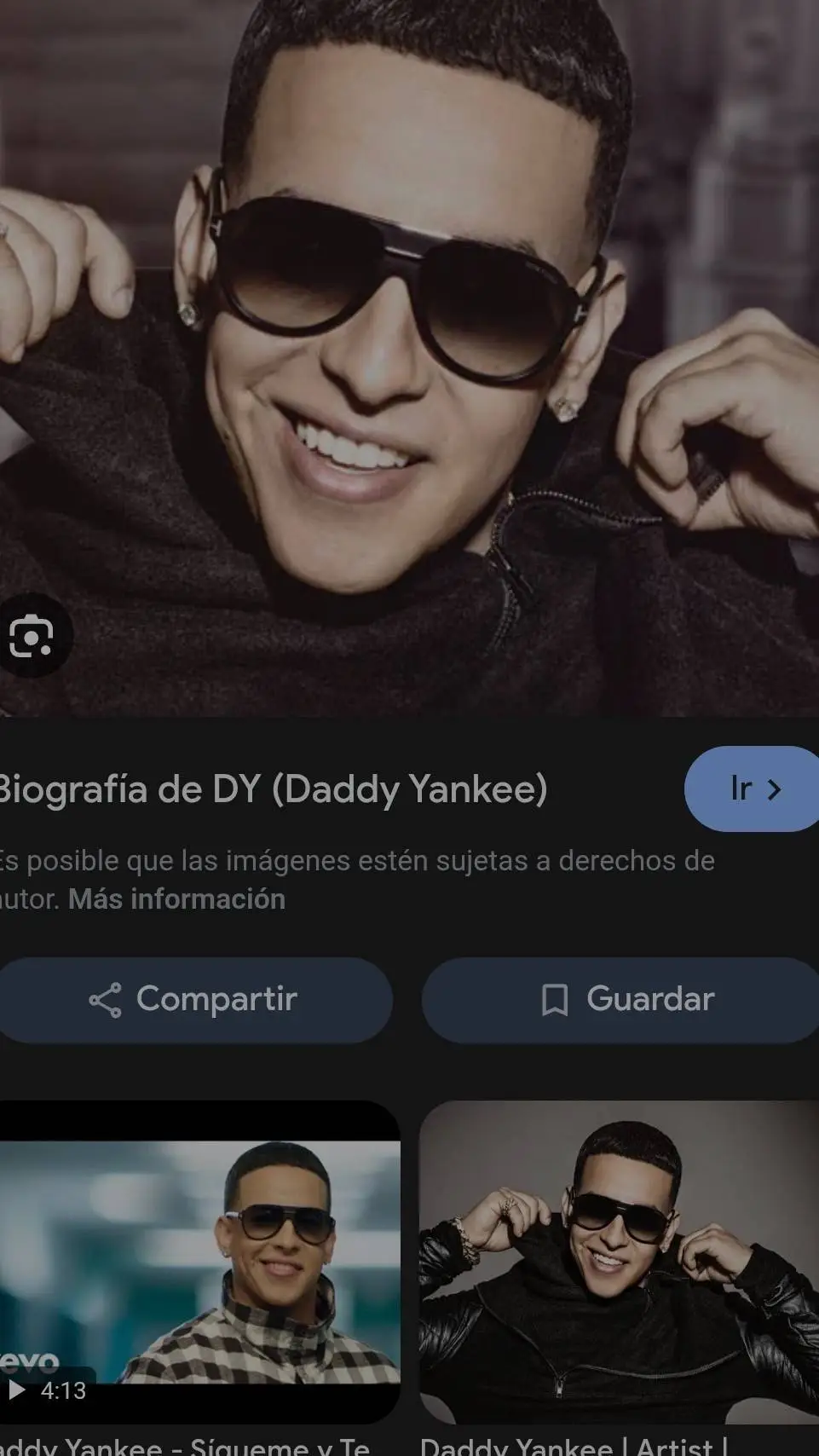Tap the Compartir button

pyautogui.click(x=198, y=999)
